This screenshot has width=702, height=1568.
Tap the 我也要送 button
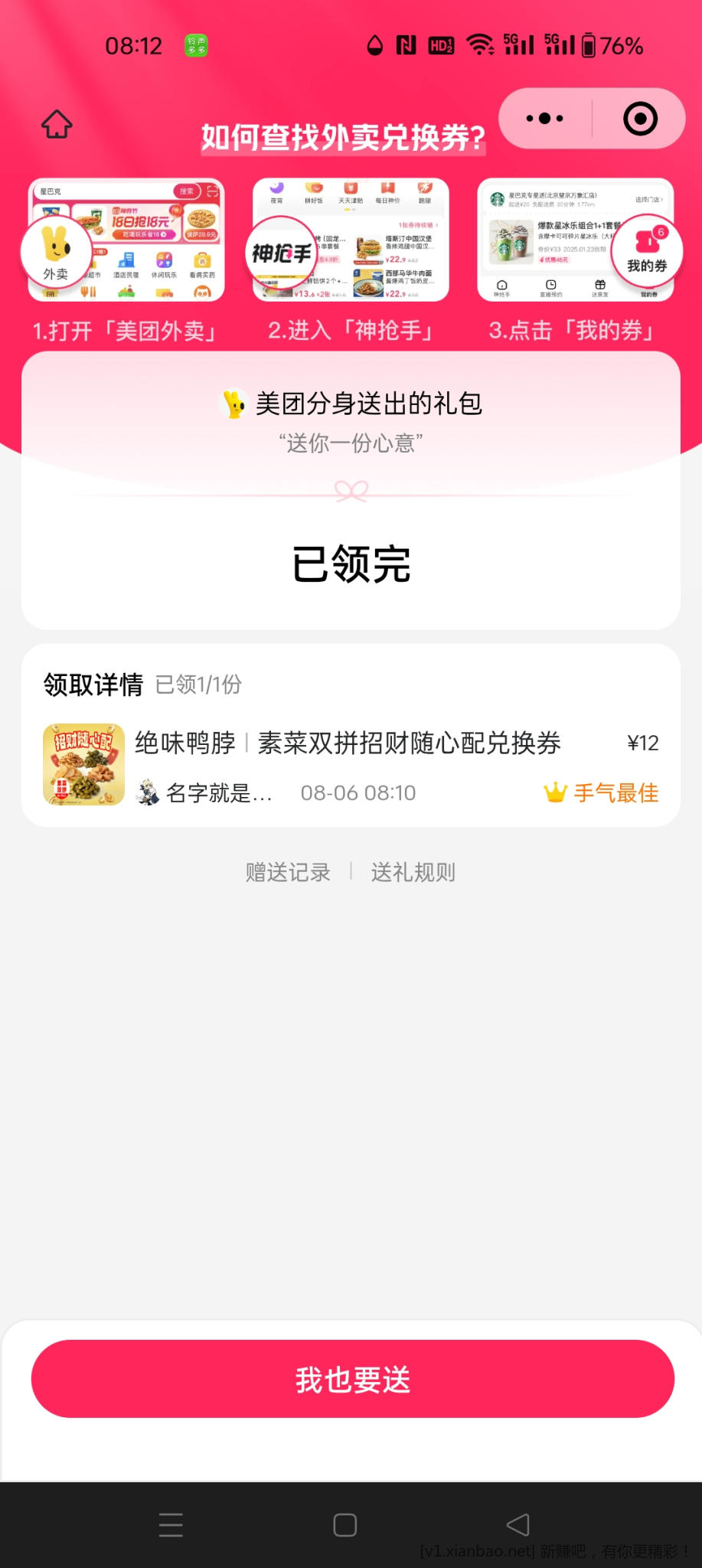pos(352,1379)
